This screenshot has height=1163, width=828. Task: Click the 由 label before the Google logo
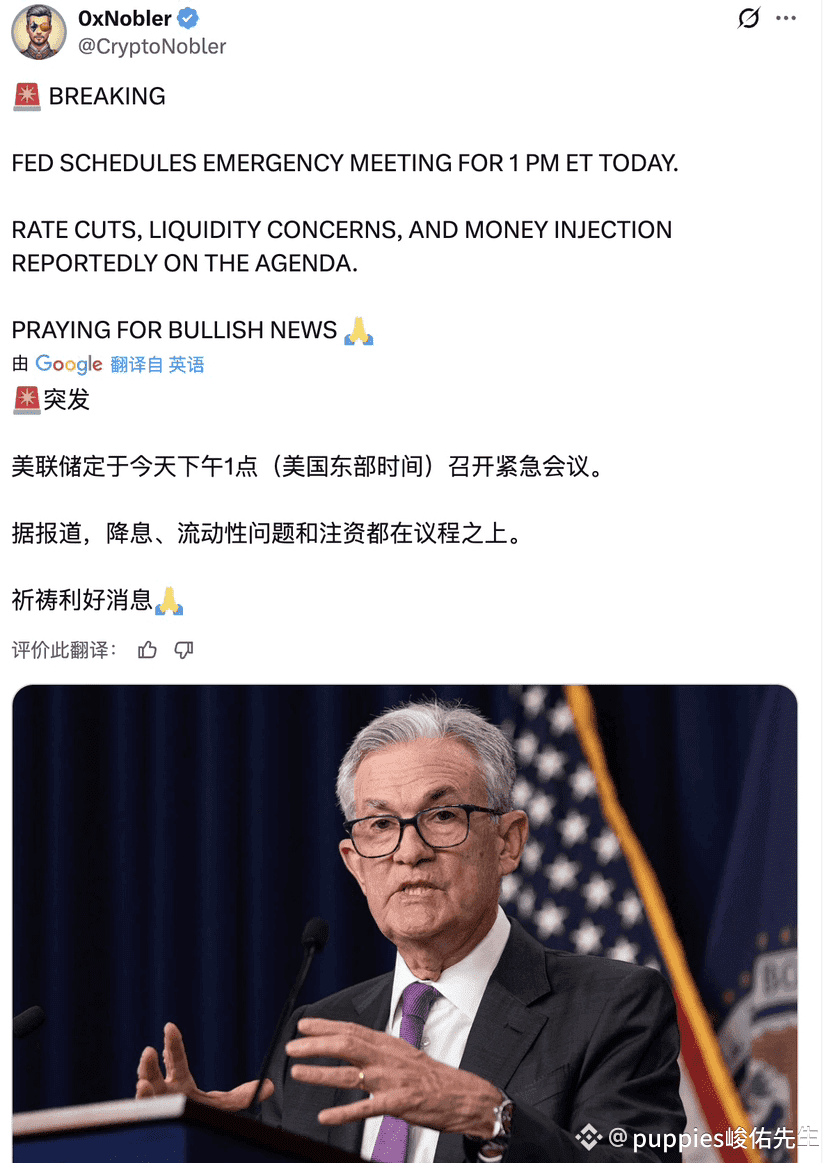20,364
